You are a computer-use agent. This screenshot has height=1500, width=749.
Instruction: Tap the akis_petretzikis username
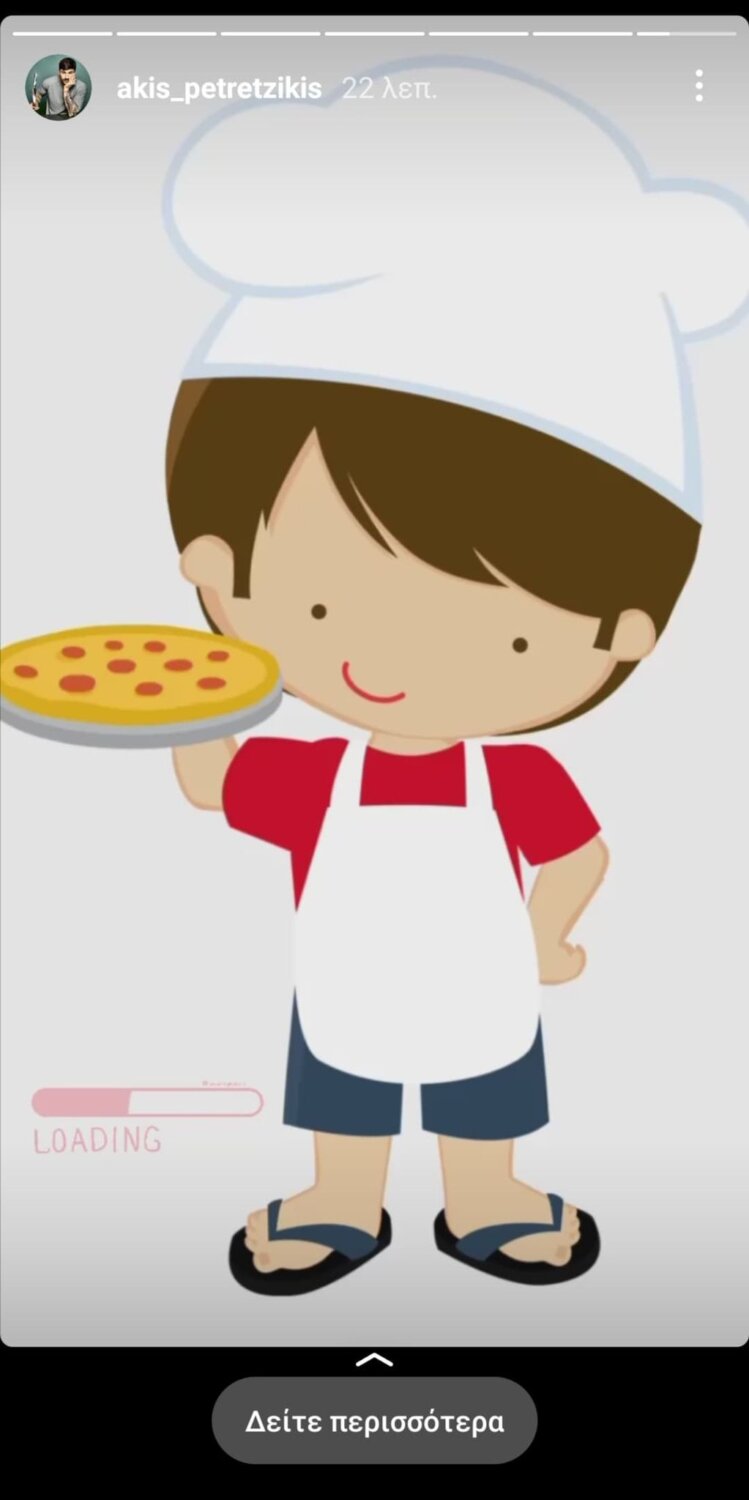pyautogui.click(x=219, y=89)
